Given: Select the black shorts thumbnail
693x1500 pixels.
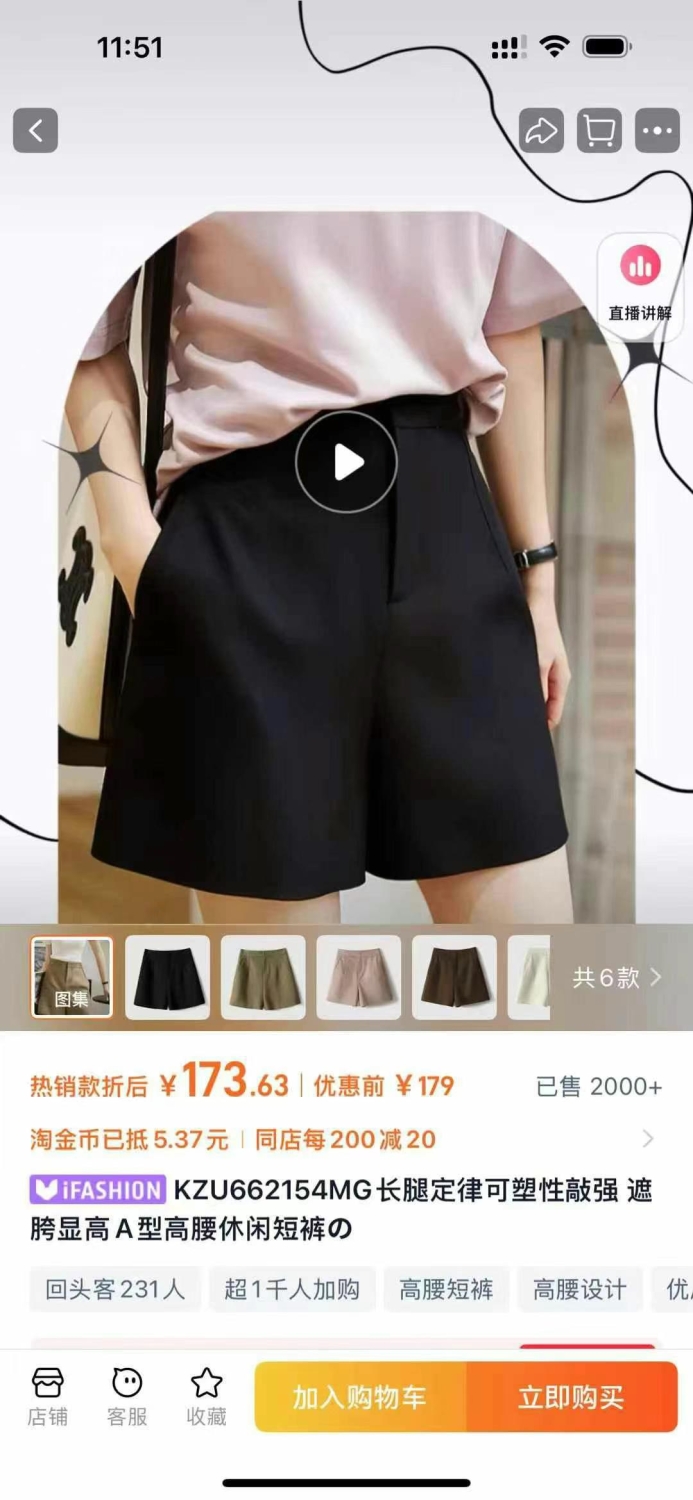Looking at the screenshot, I should tap(168, 977).
